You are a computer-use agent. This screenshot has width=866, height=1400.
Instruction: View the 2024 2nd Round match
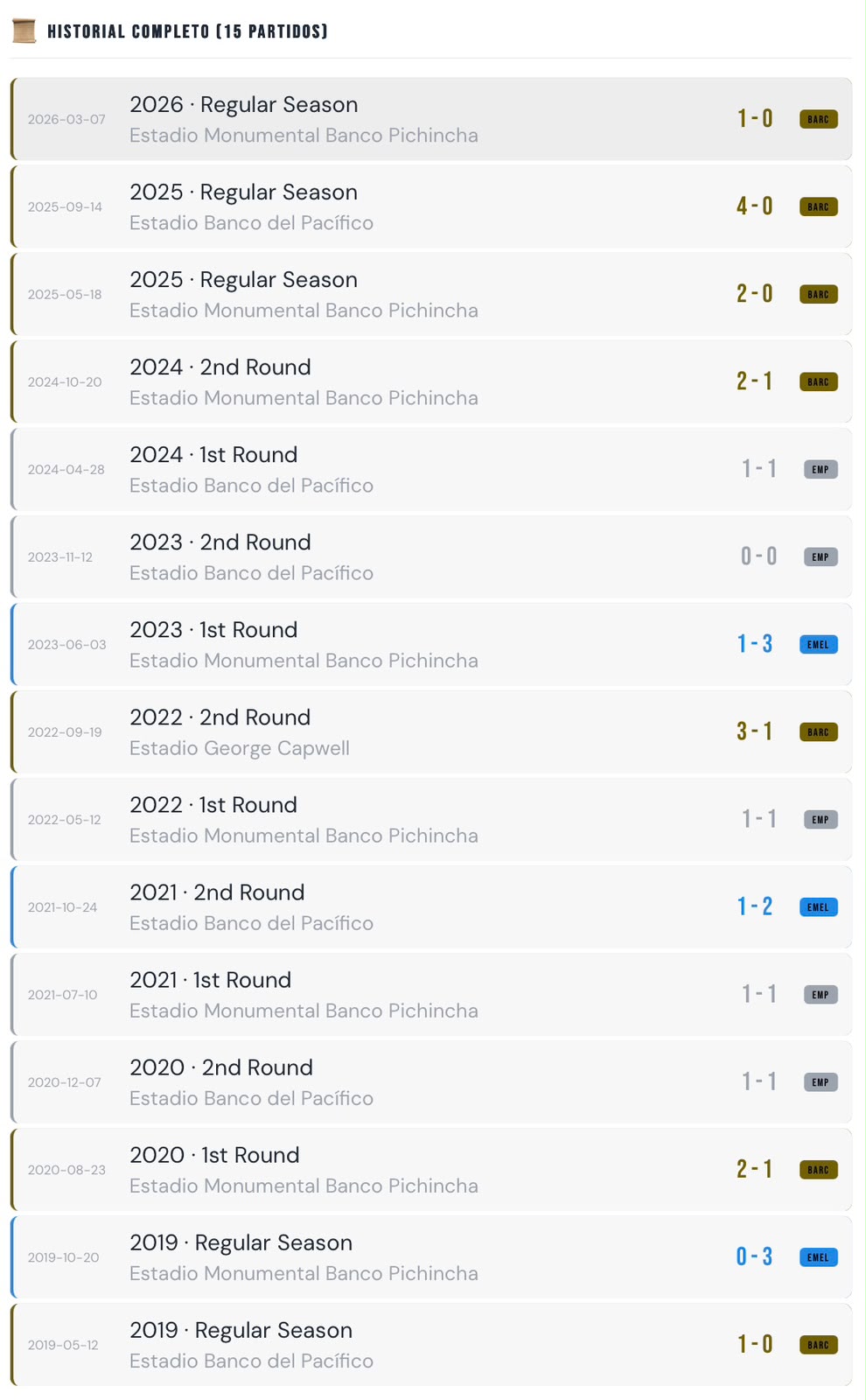click(x=431, y=381)
